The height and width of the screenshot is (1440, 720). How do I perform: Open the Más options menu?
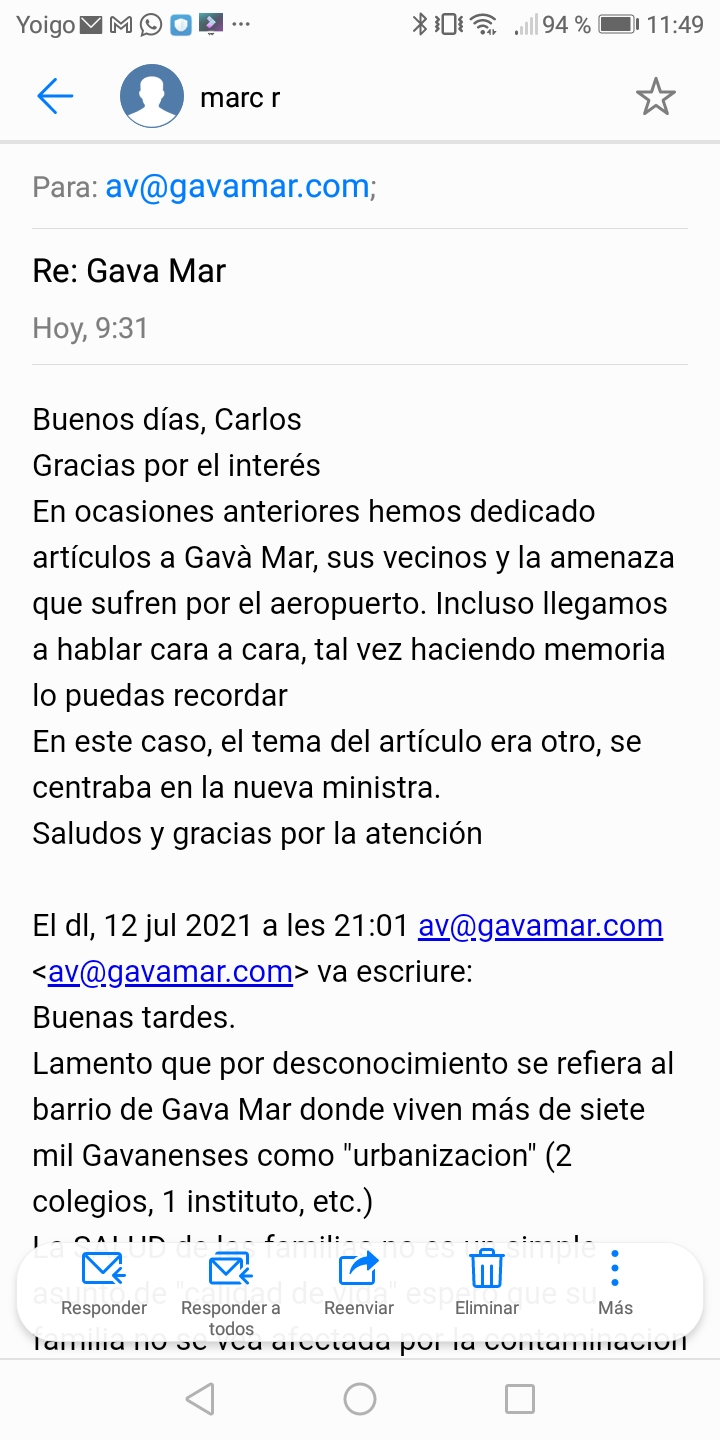(615, 1283)
